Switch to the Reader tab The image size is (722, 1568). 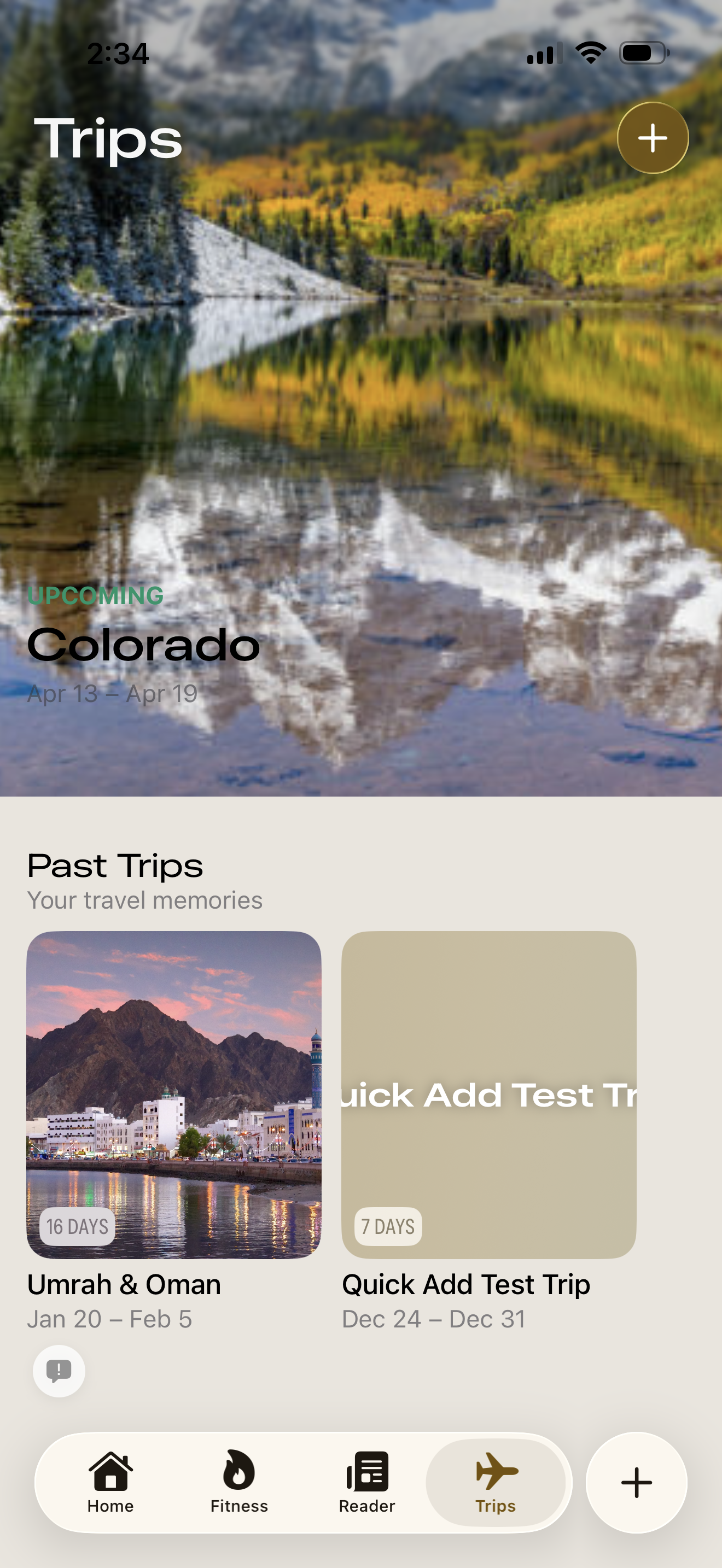pos(367,1482)
